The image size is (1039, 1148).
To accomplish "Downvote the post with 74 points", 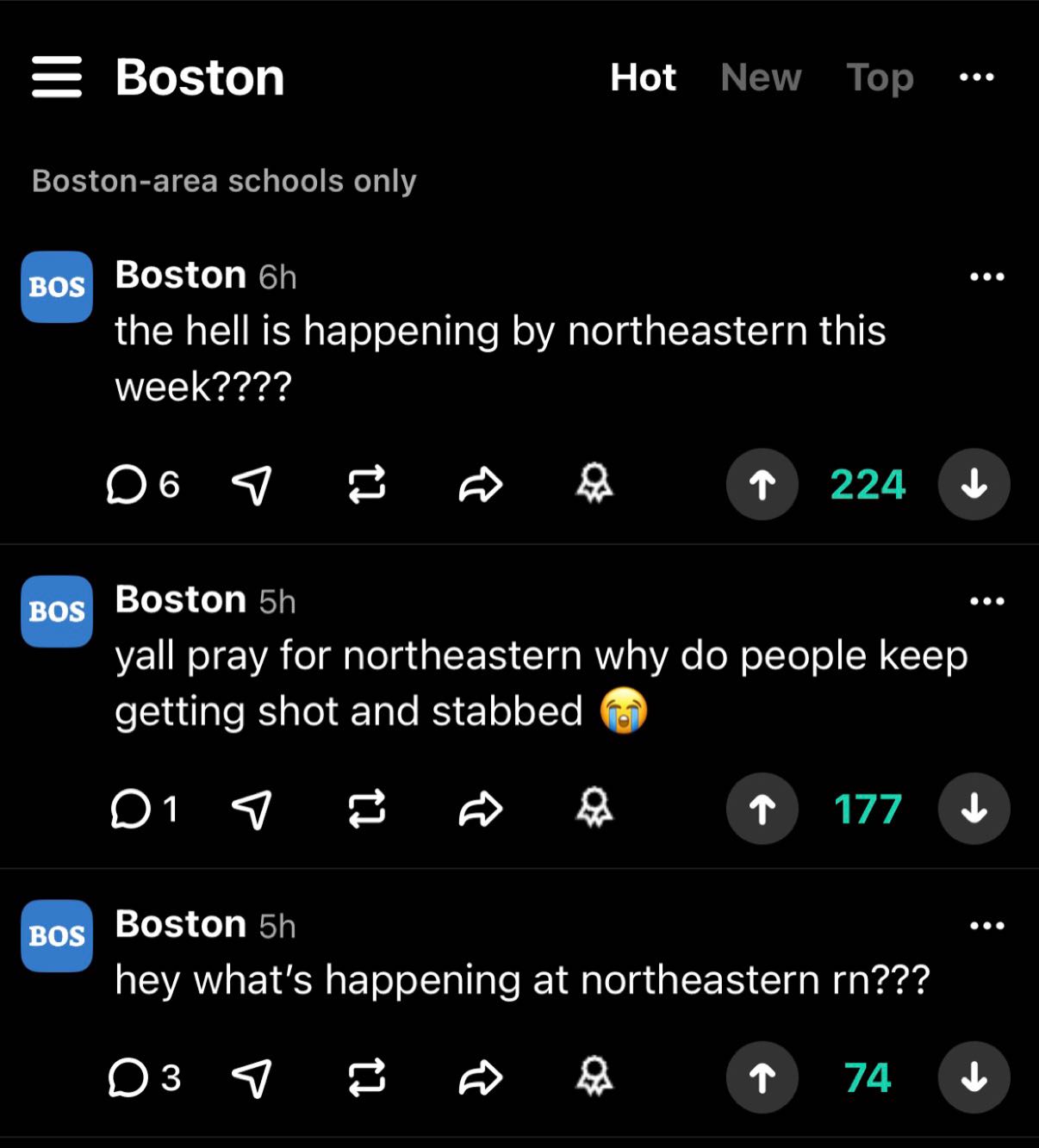I will click(x=974, y=1077).
